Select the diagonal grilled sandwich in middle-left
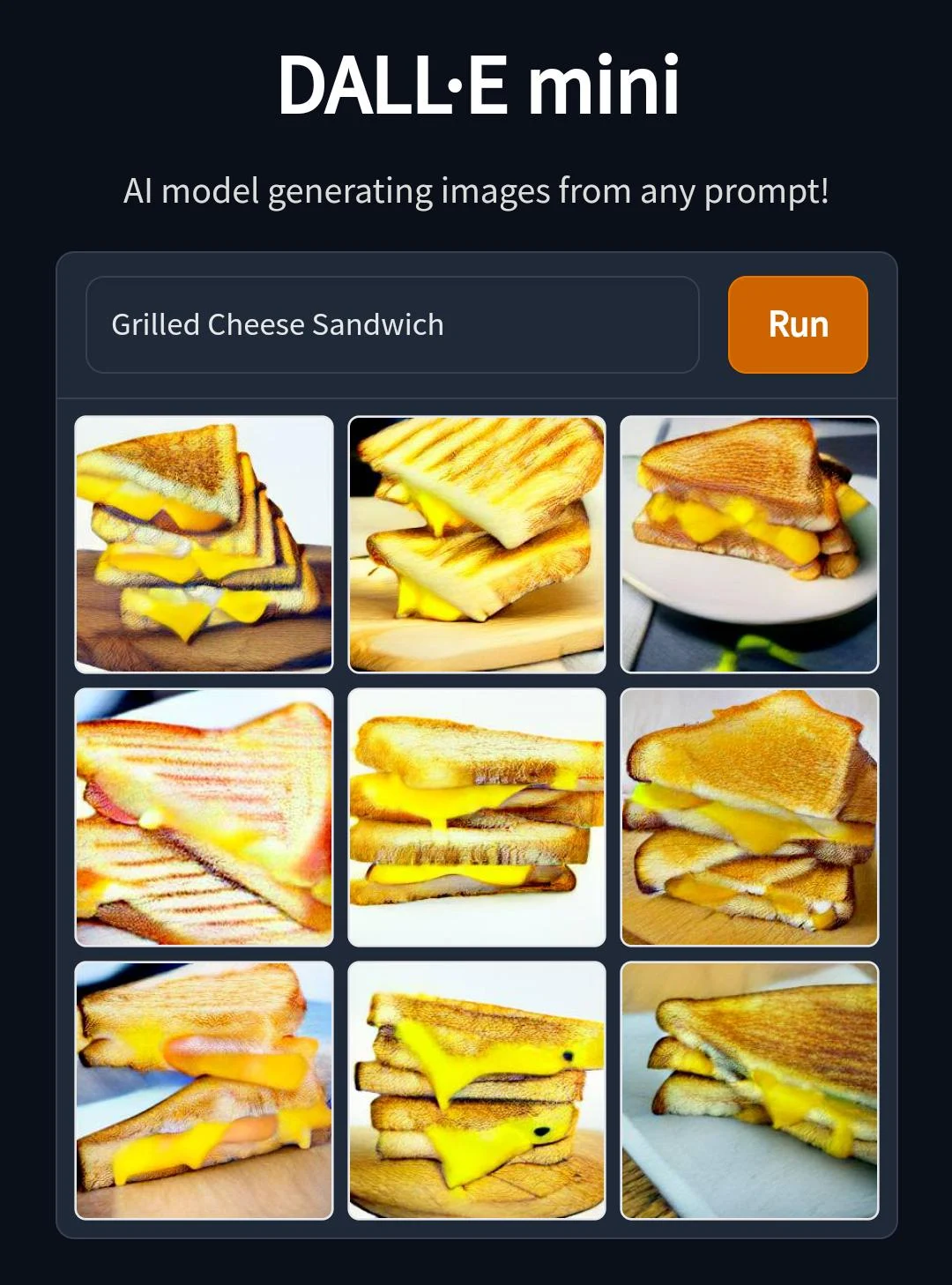The height and width of the screenshot is (1285, 952). 205,815
